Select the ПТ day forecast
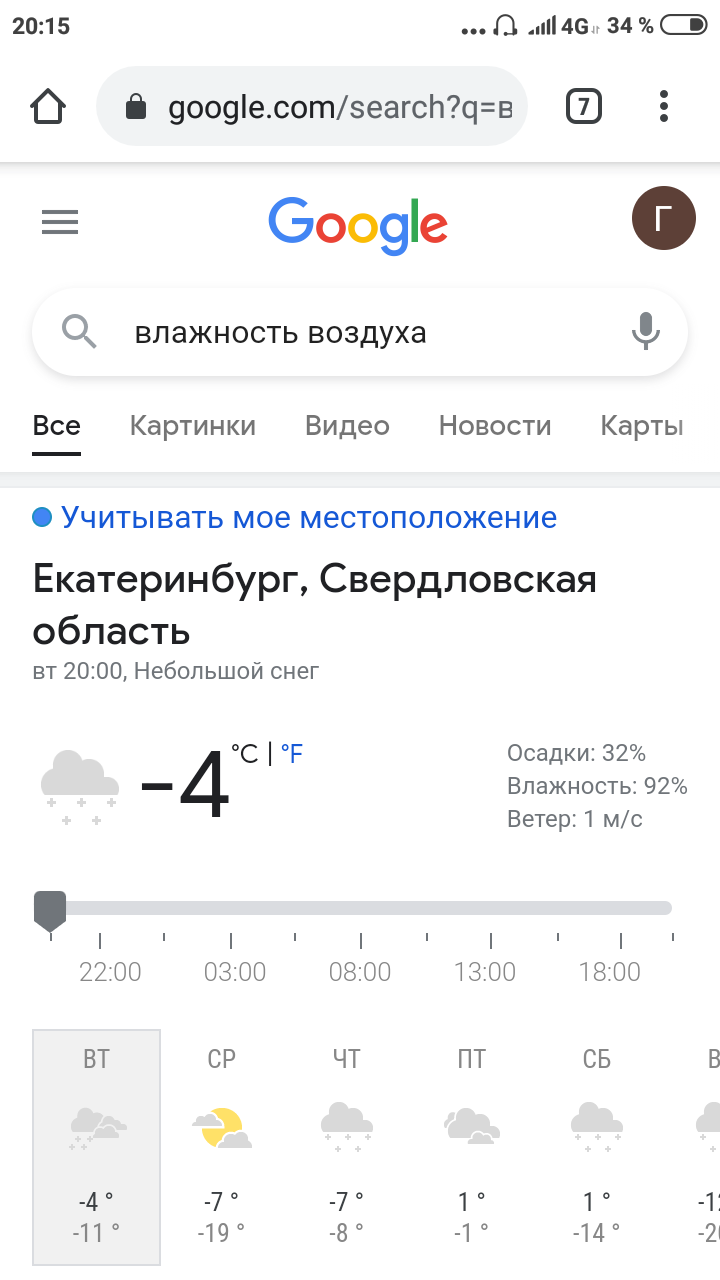Screen dimensions: 720x1280 471,1145
